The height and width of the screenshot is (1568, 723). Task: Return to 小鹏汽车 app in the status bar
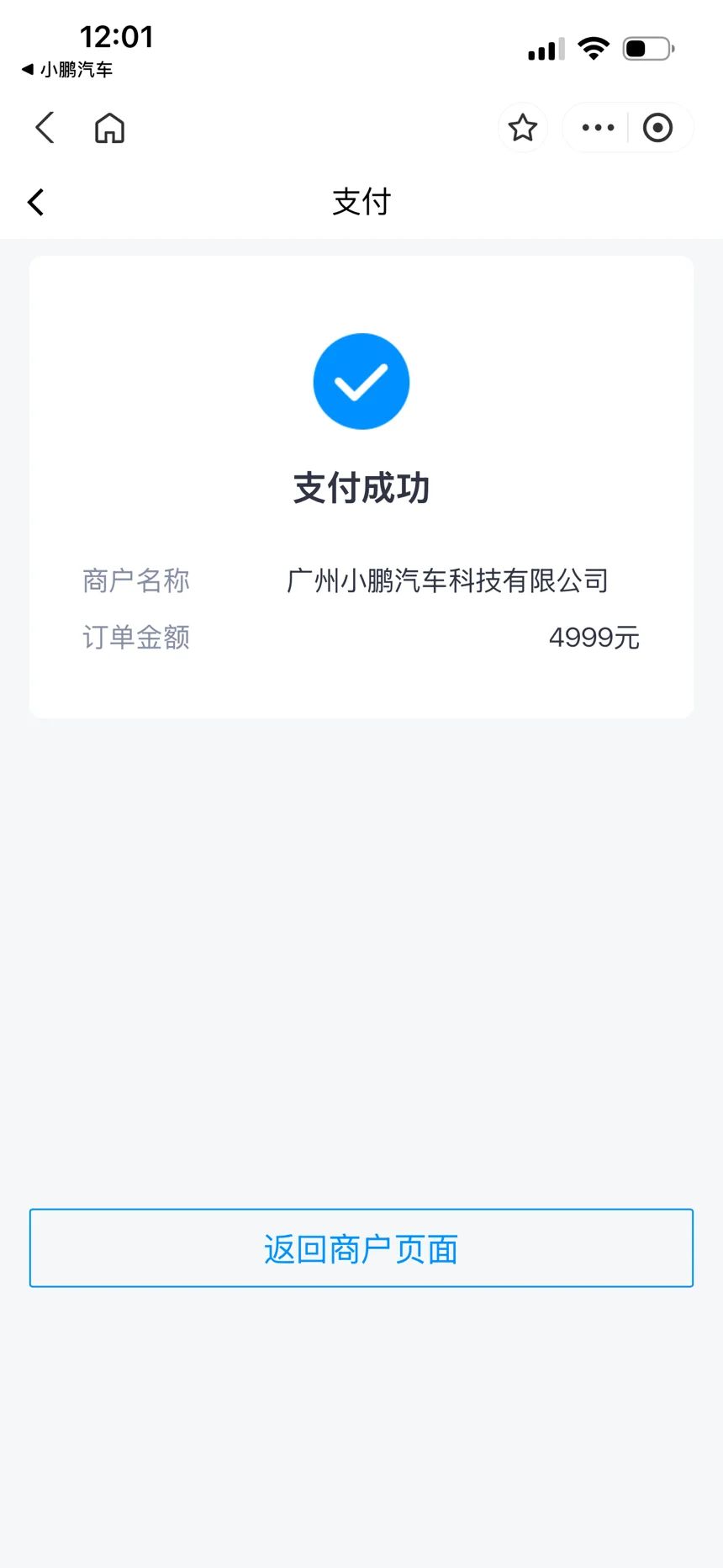(x=67, y=70)
